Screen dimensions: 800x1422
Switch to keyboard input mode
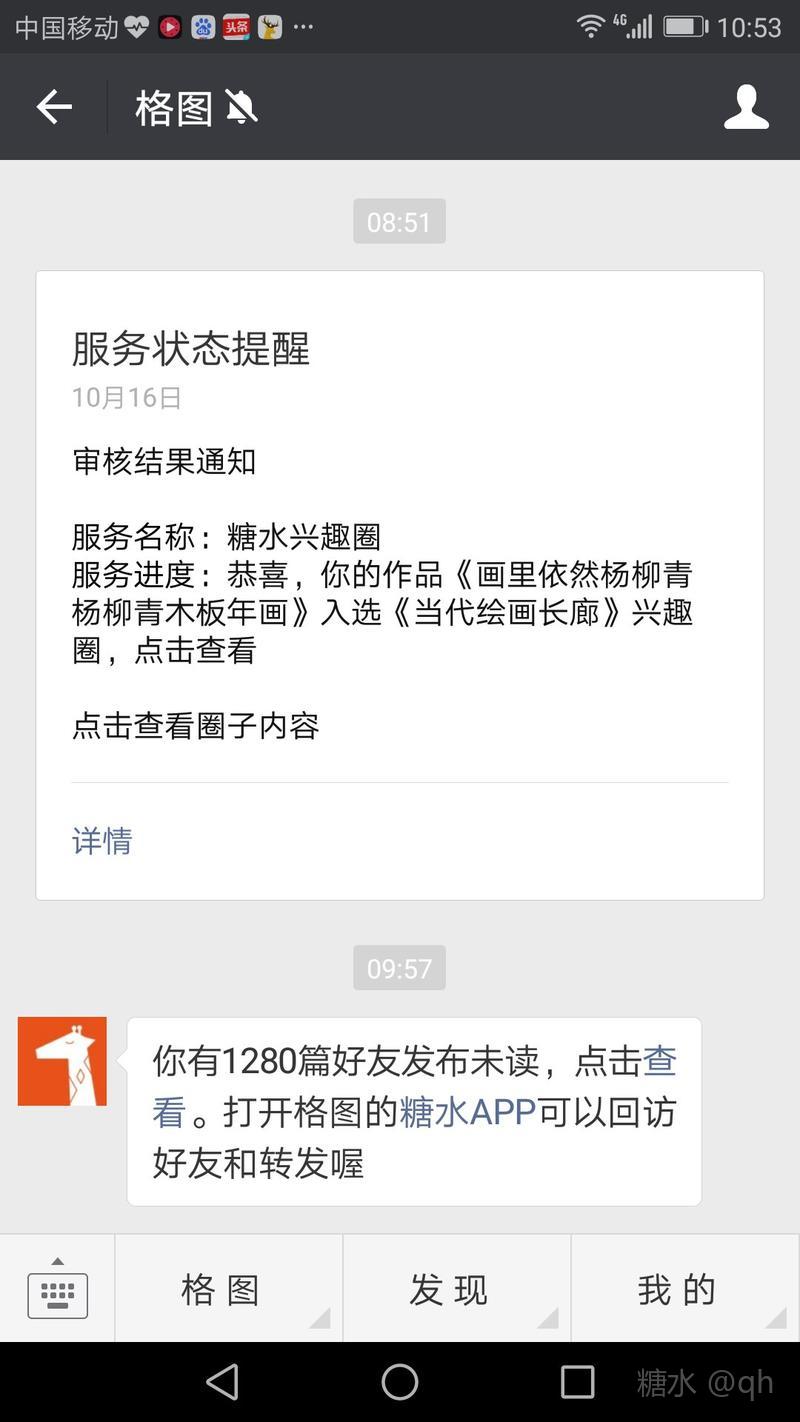58,1290
